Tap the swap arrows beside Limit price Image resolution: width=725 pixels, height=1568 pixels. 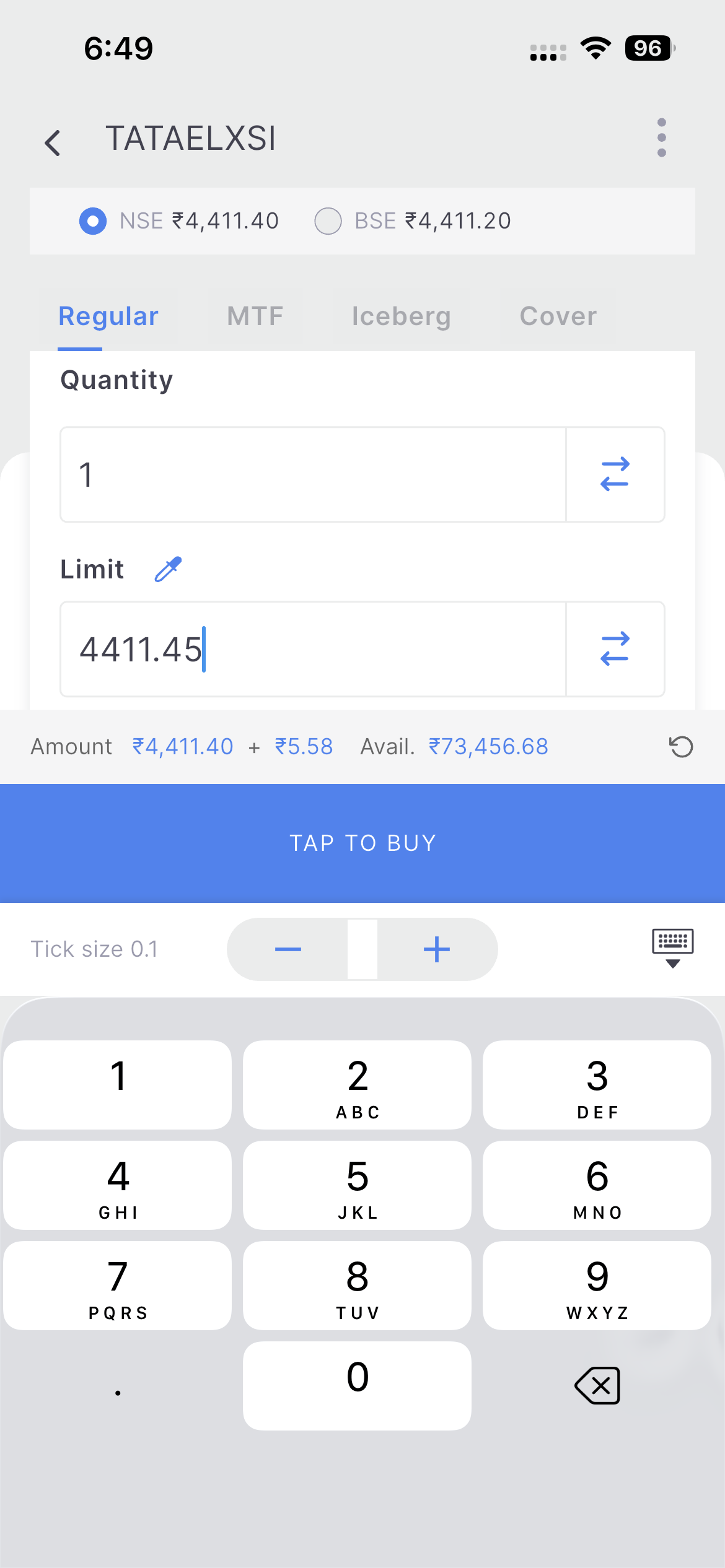pos(615,649)
